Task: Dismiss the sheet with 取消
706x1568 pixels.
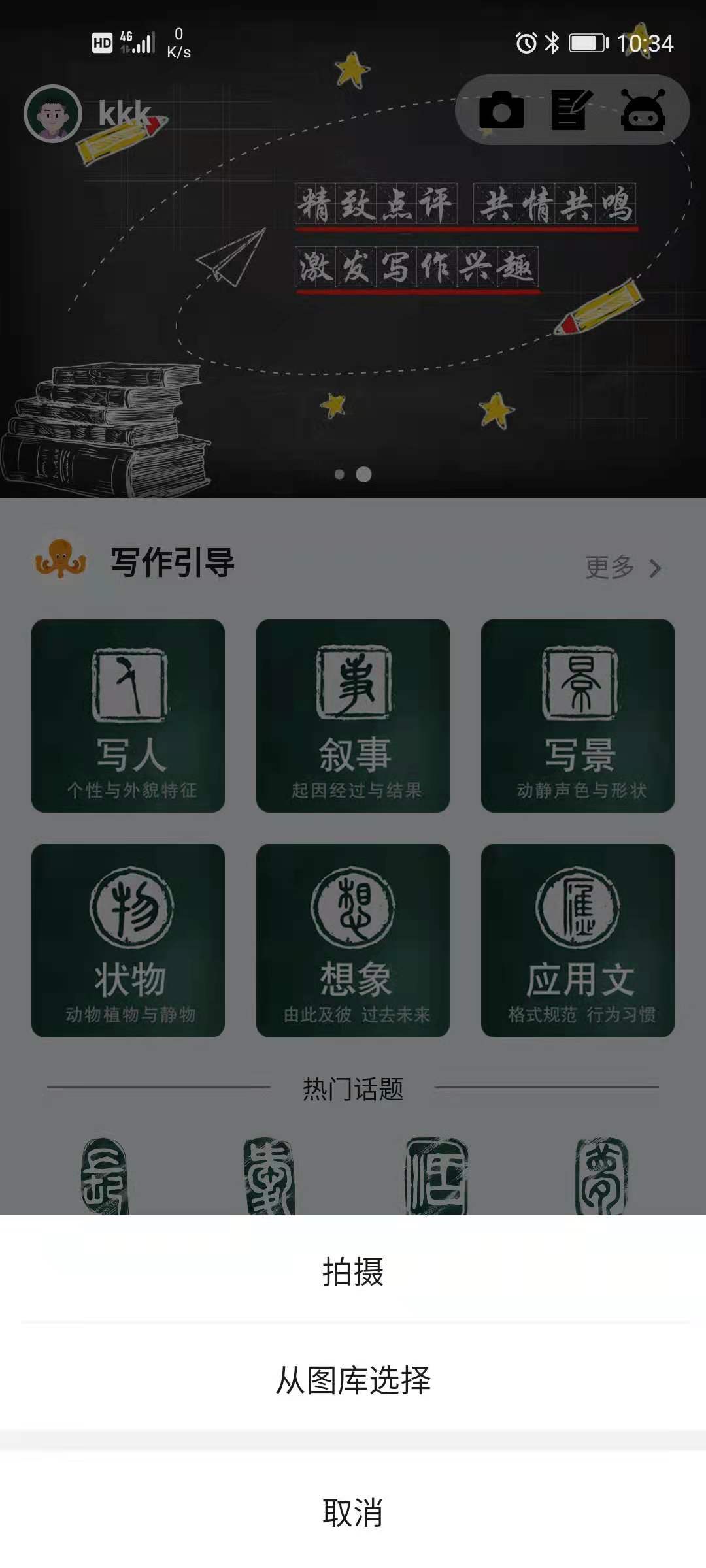Action: [353, 1512]
